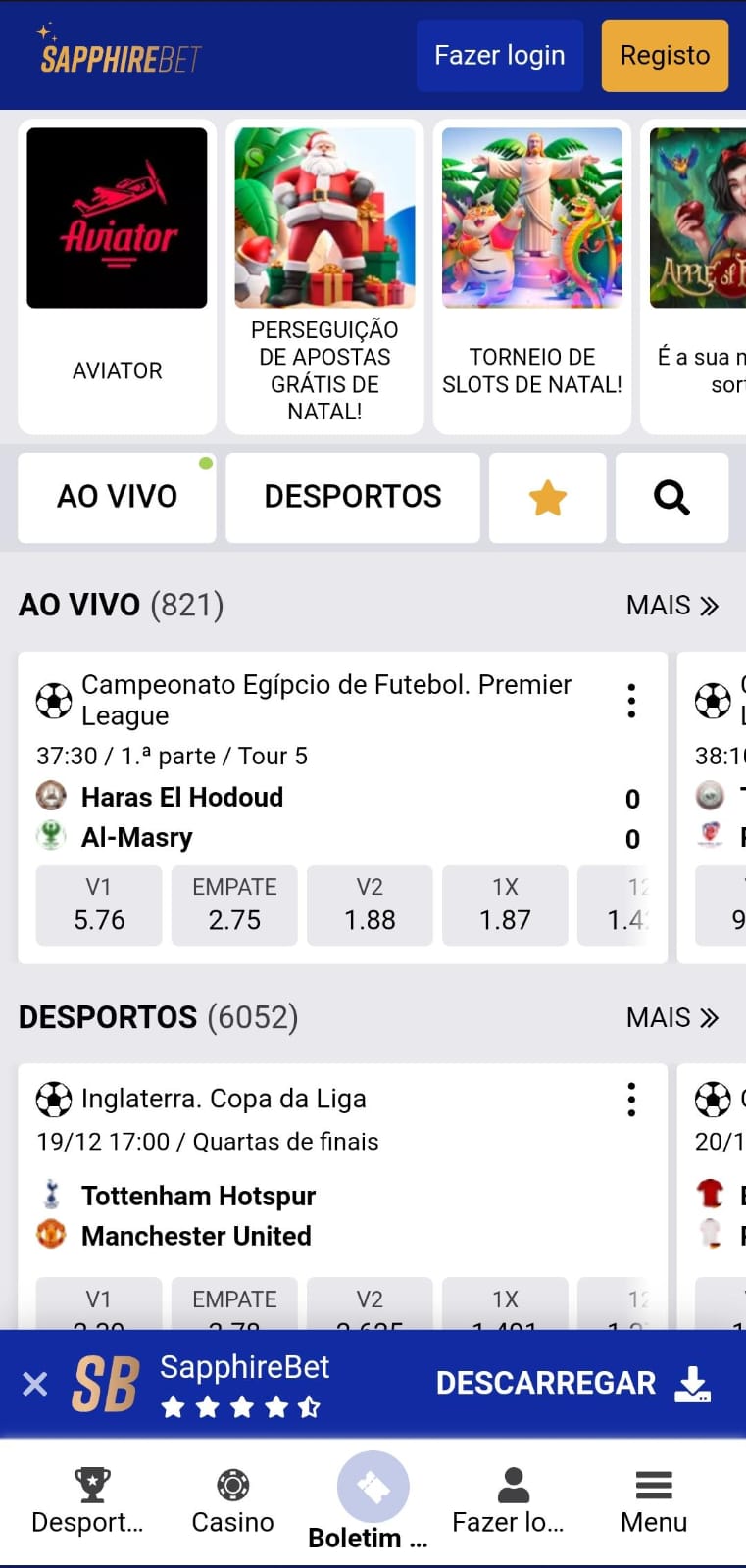This screenshot has width=746, height=1568.
Task: Open favorites star tab
Action: tap(547, 498)
